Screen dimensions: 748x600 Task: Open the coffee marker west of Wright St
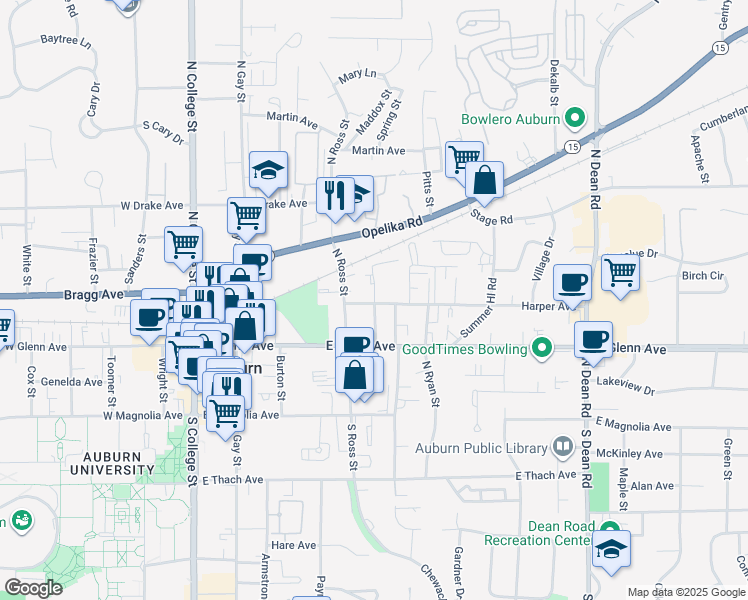click(149, 321)
